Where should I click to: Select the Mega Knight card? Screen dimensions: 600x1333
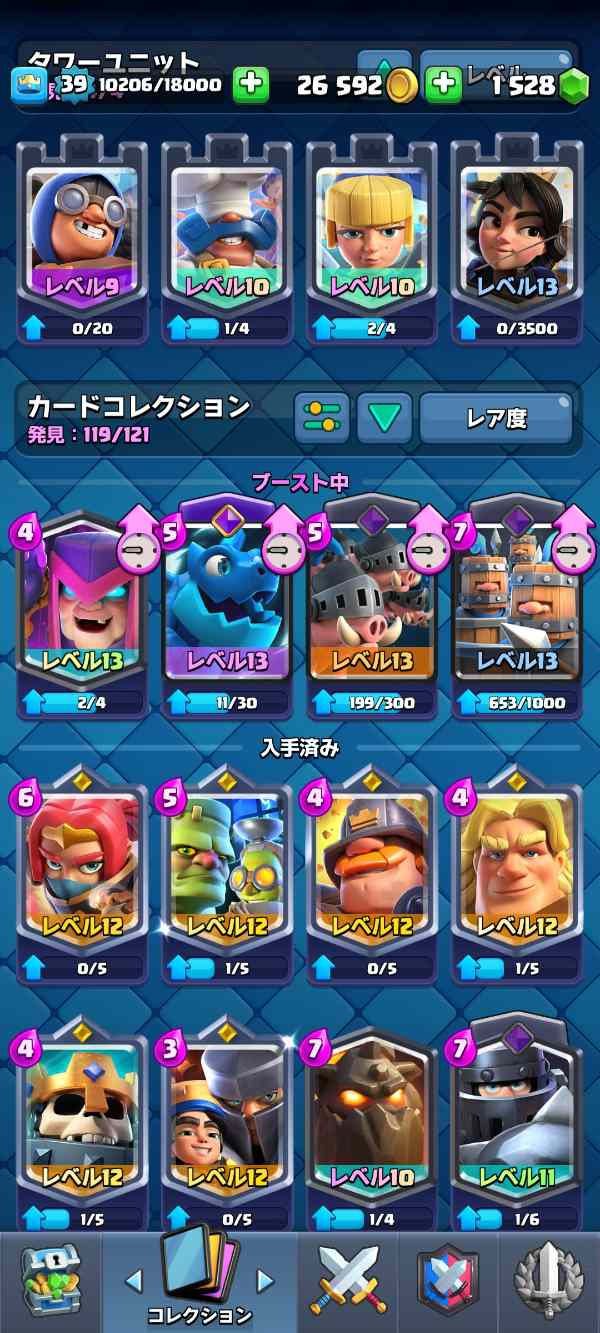(516, 1120)
